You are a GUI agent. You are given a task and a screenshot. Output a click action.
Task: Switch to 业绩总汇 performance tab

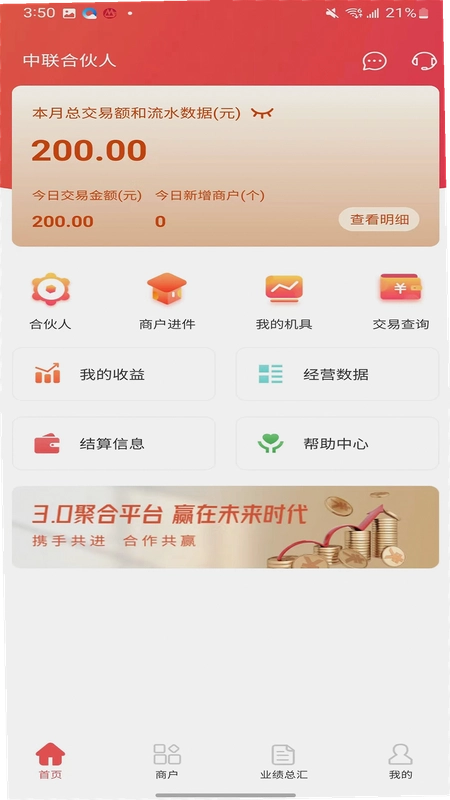coord(284,761)
